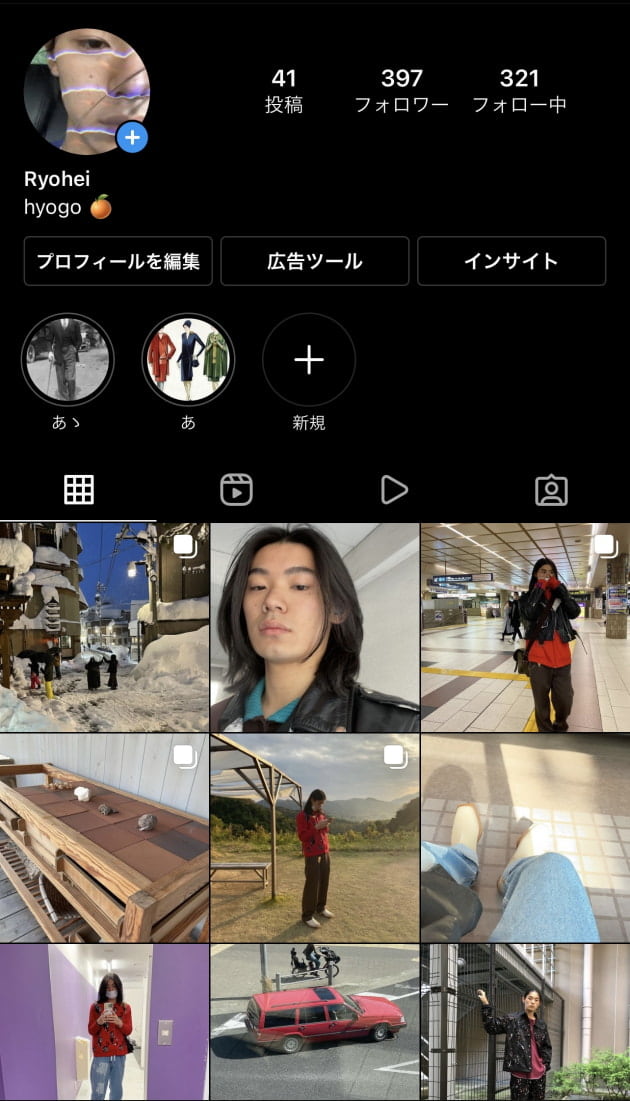Tap the blue plus on profile picture
This screenshot has height=1101, width=630.
point(132,137)
